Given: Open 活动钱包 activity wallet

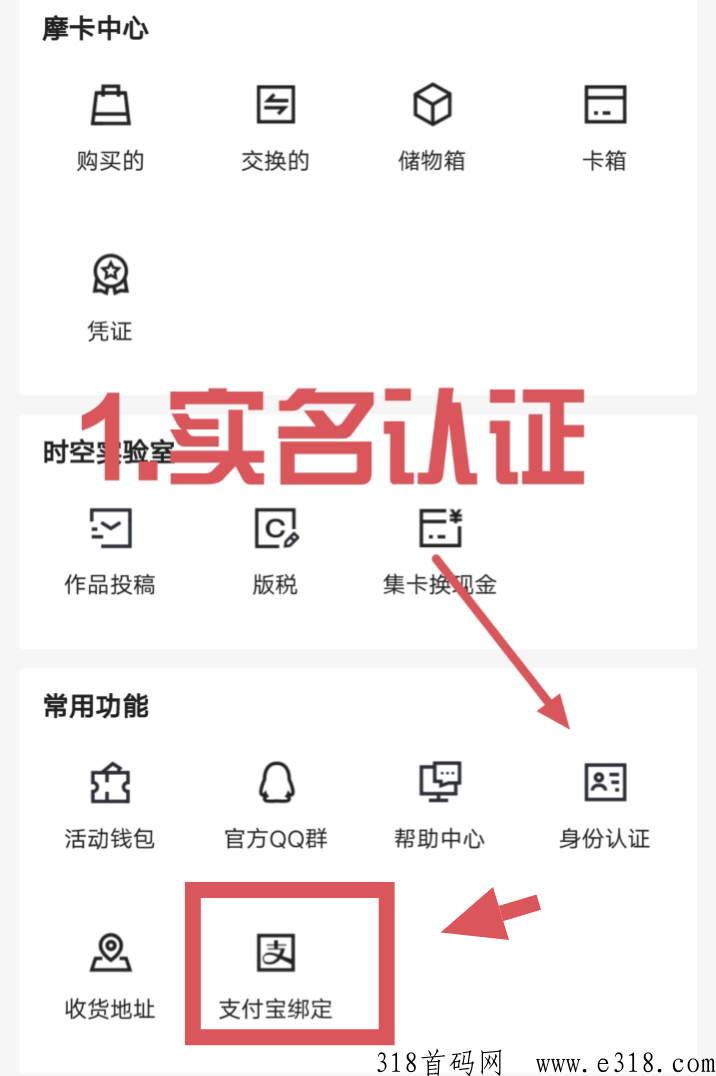Looking at the screenshot, I should [110, 805].
